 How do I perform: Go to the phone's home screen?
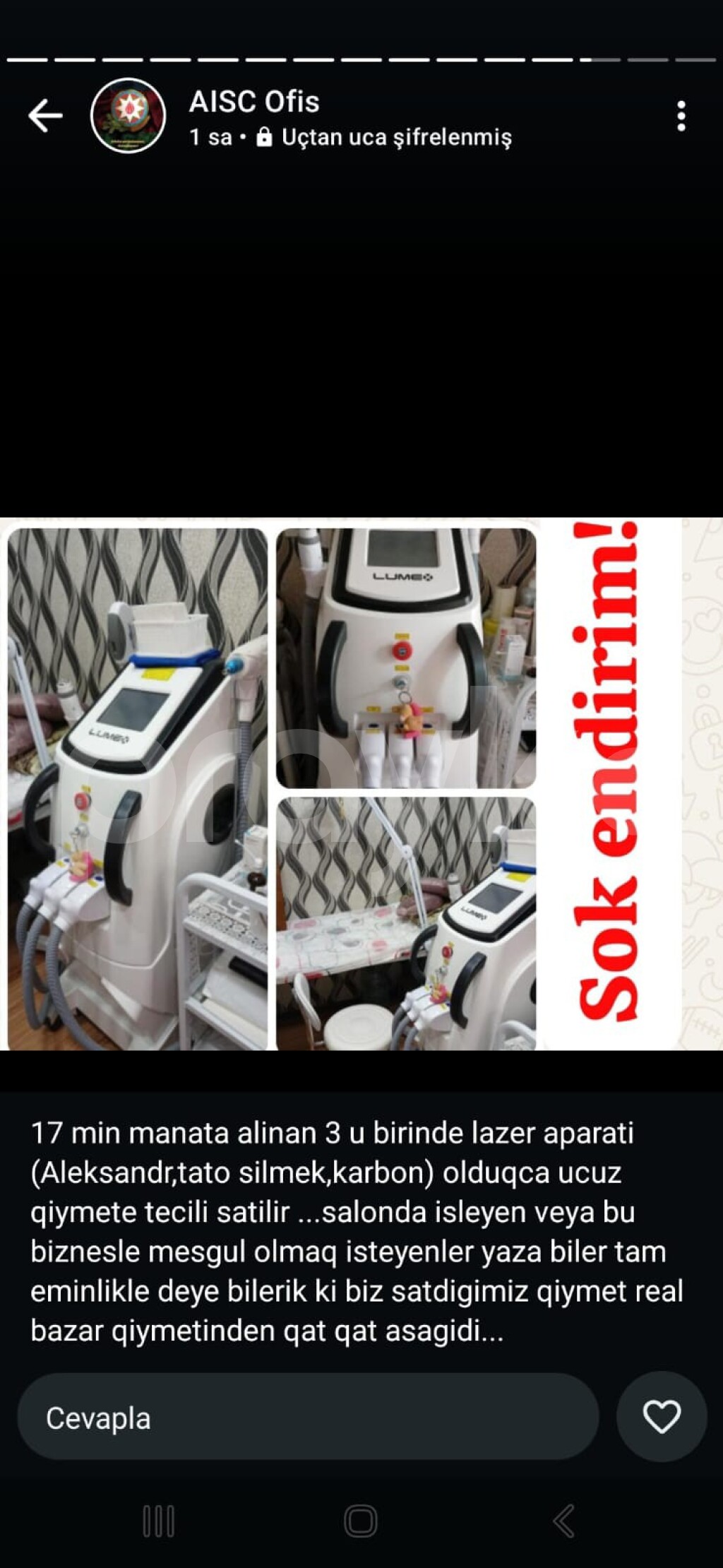click(x=361, y=1521)
